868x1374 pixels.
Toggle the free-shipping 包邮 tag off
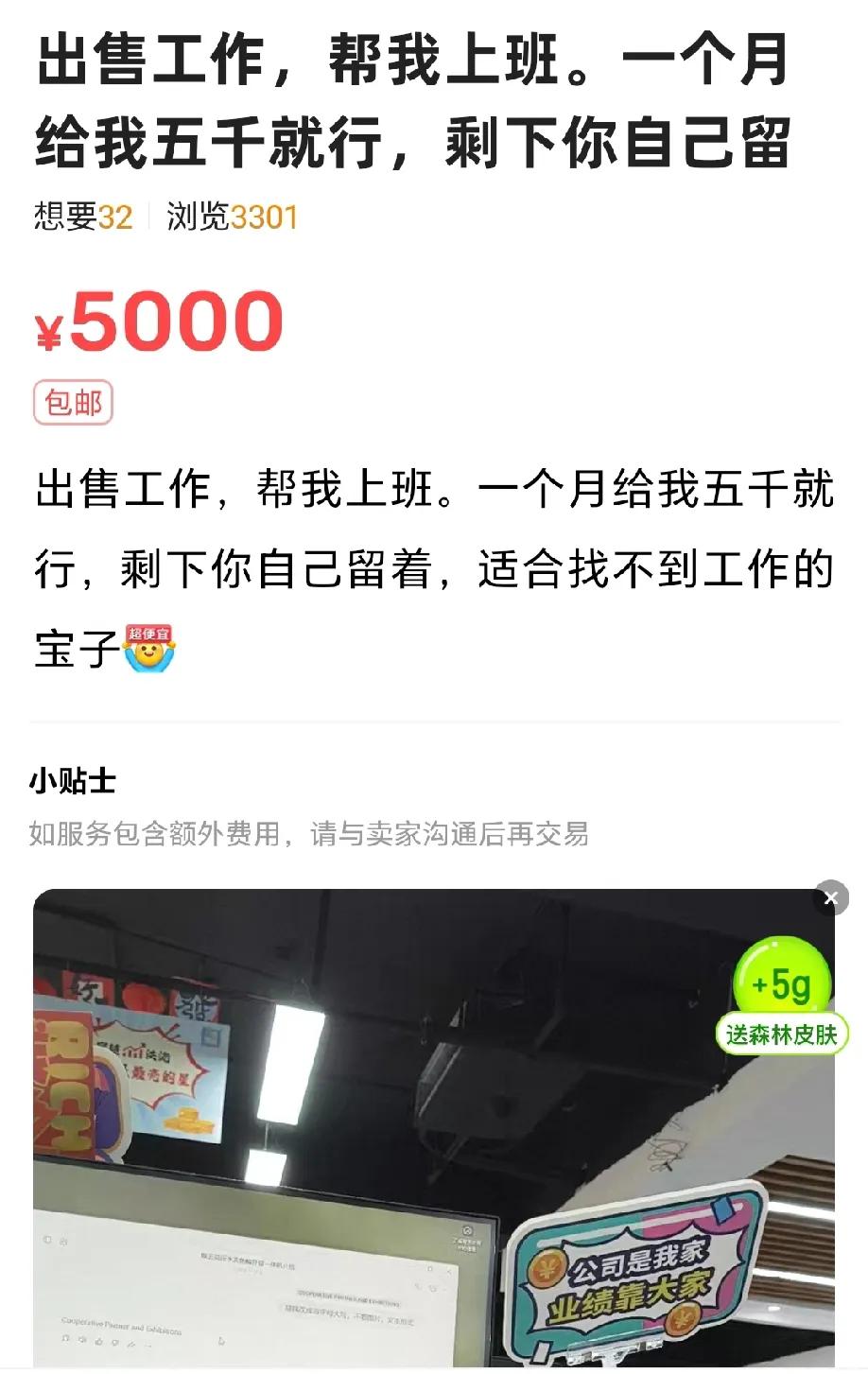tap(73, 401)
